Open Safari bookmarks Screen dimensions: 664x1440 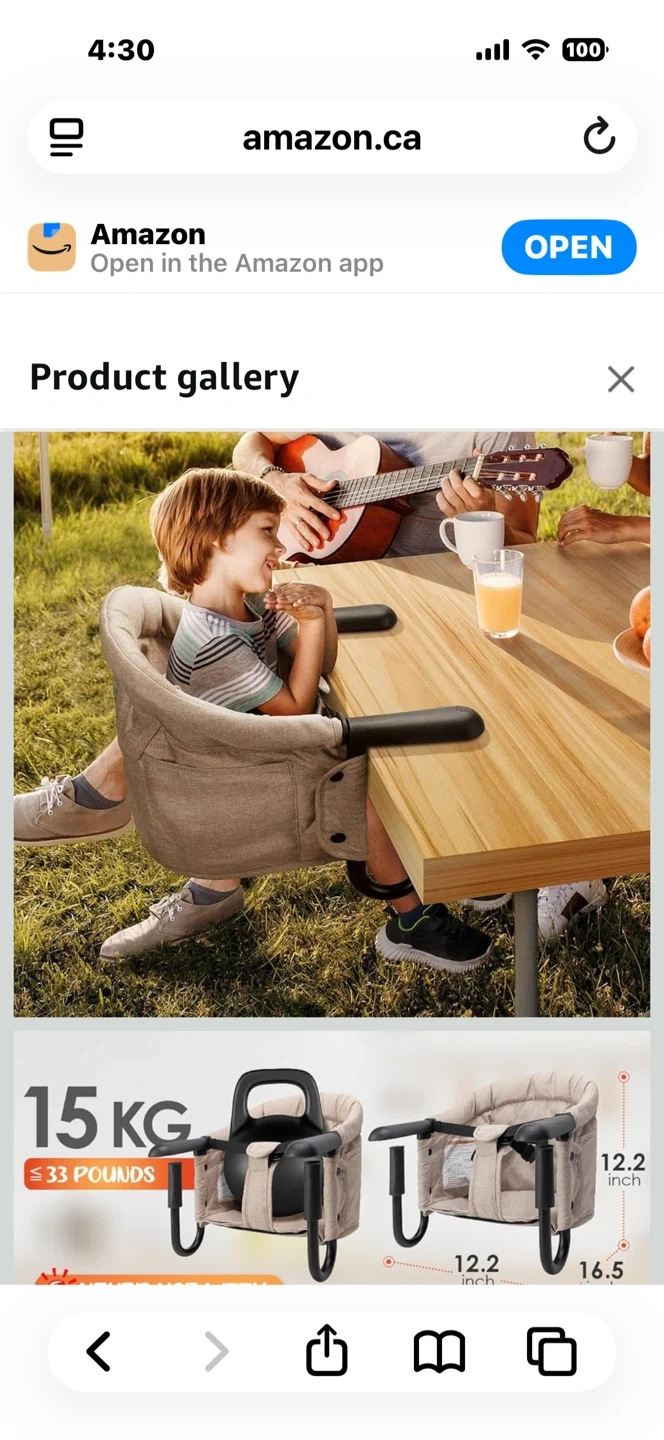pos(439,1351)
